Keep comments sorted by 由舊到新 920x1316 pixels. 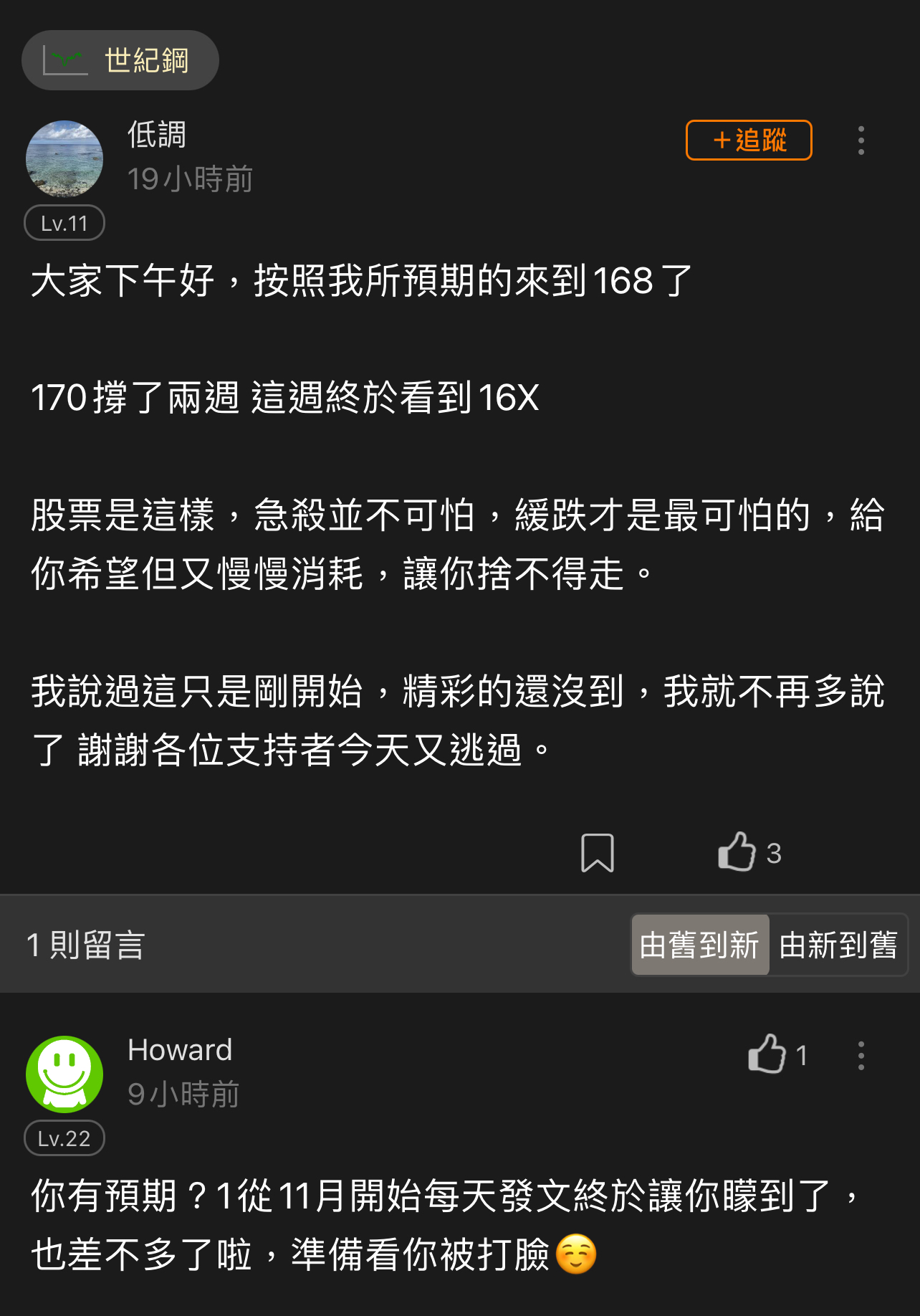pos(700,945)
